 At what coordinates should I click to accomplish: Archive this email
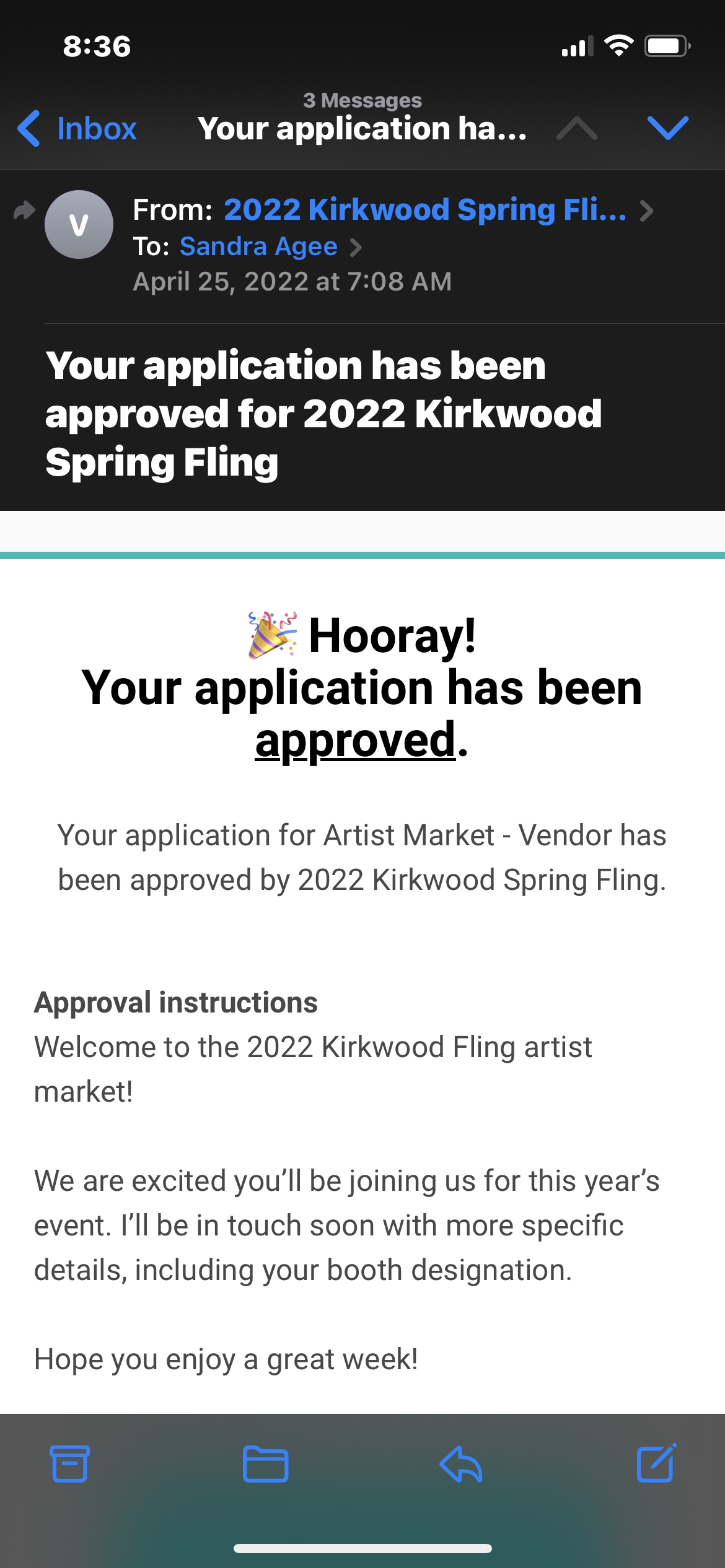69,1464
